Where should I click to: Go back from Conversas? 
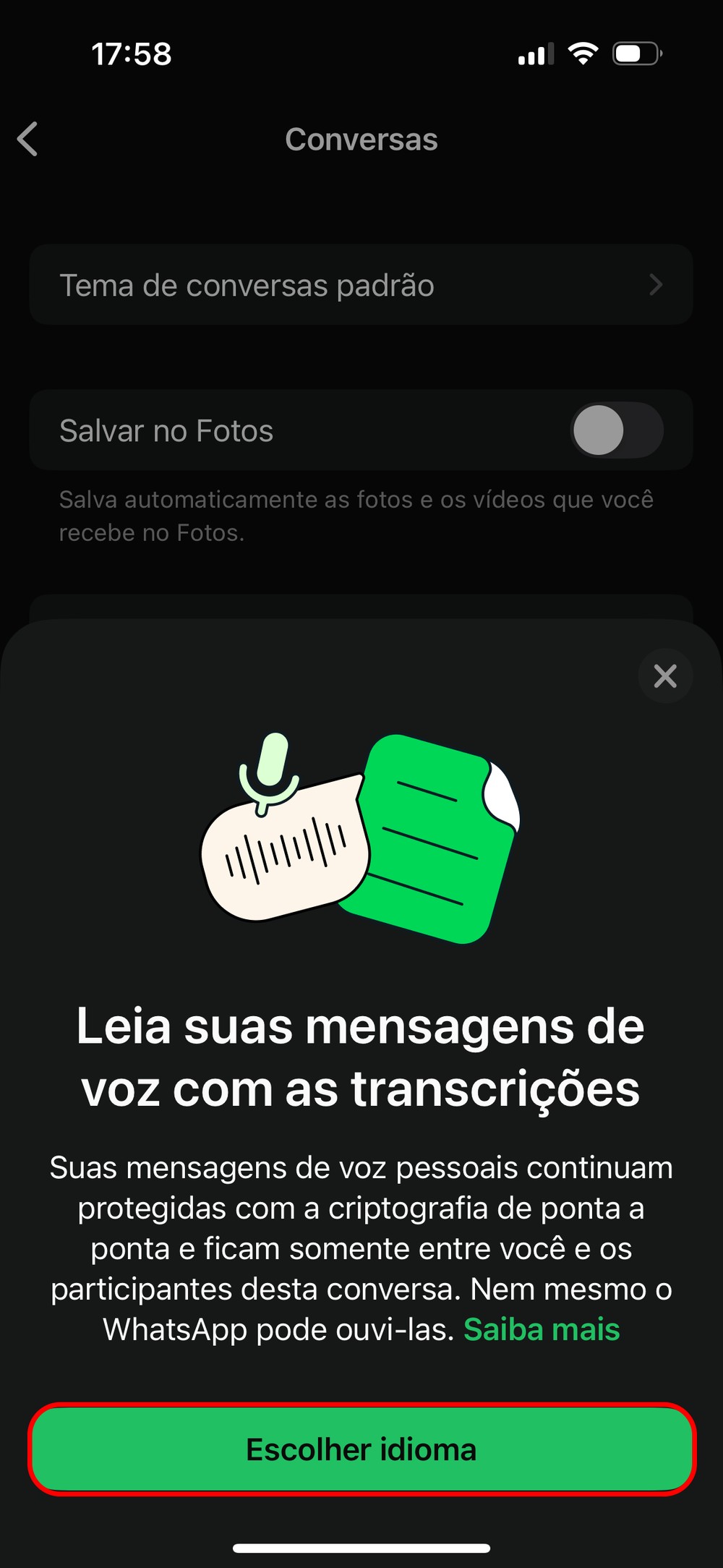[27, 139]
